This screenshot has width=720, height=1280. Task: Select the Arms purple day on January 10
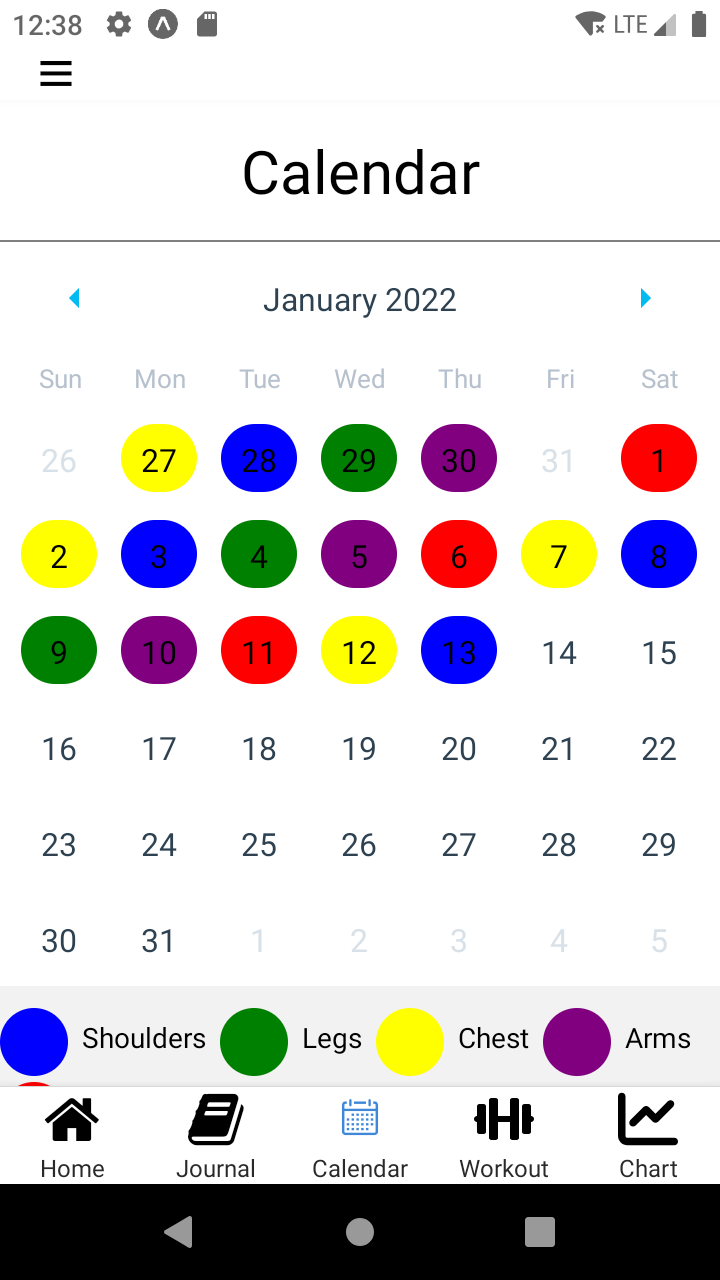(x=159, y=651)
